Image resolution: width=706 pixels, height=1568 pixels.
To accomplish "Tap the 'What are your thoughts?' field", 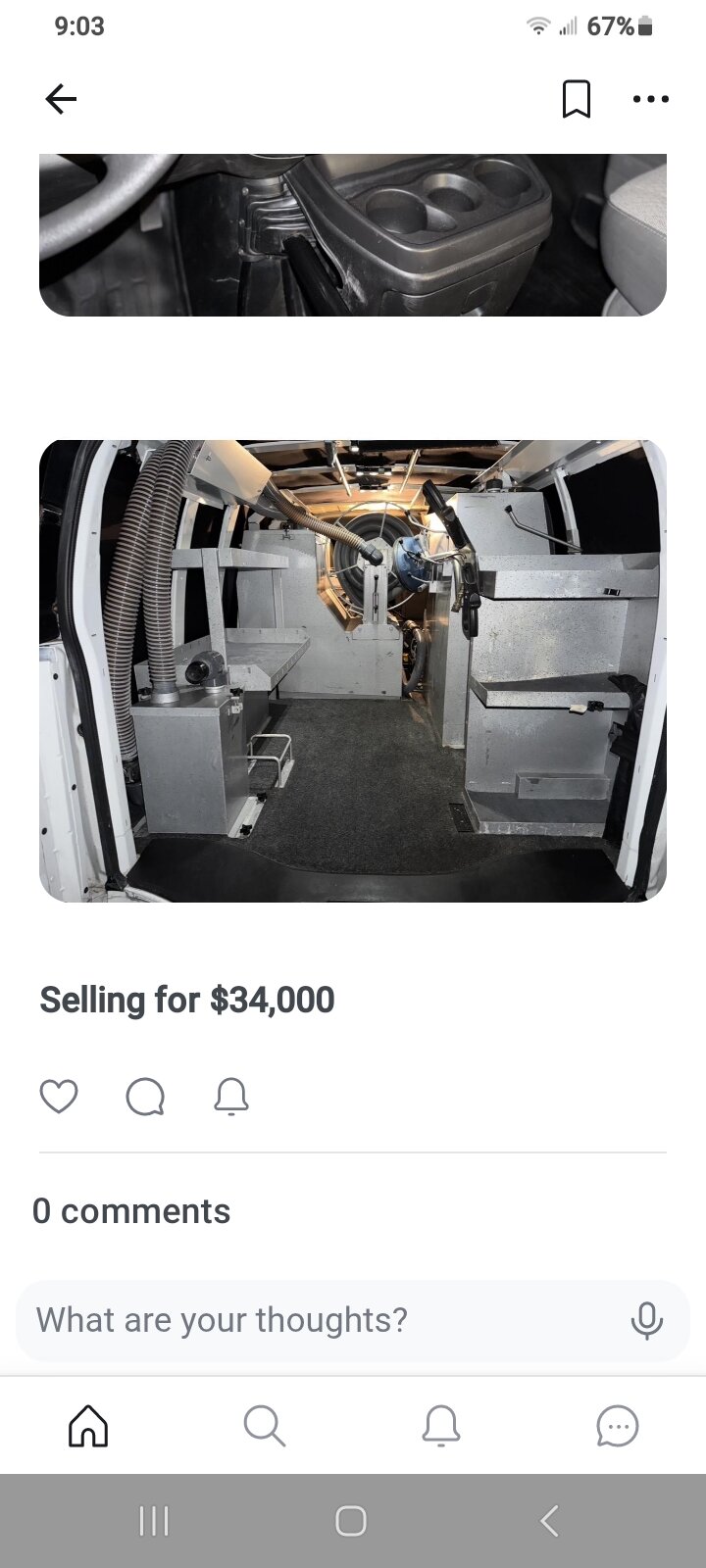I will (x=314, y=1320).
